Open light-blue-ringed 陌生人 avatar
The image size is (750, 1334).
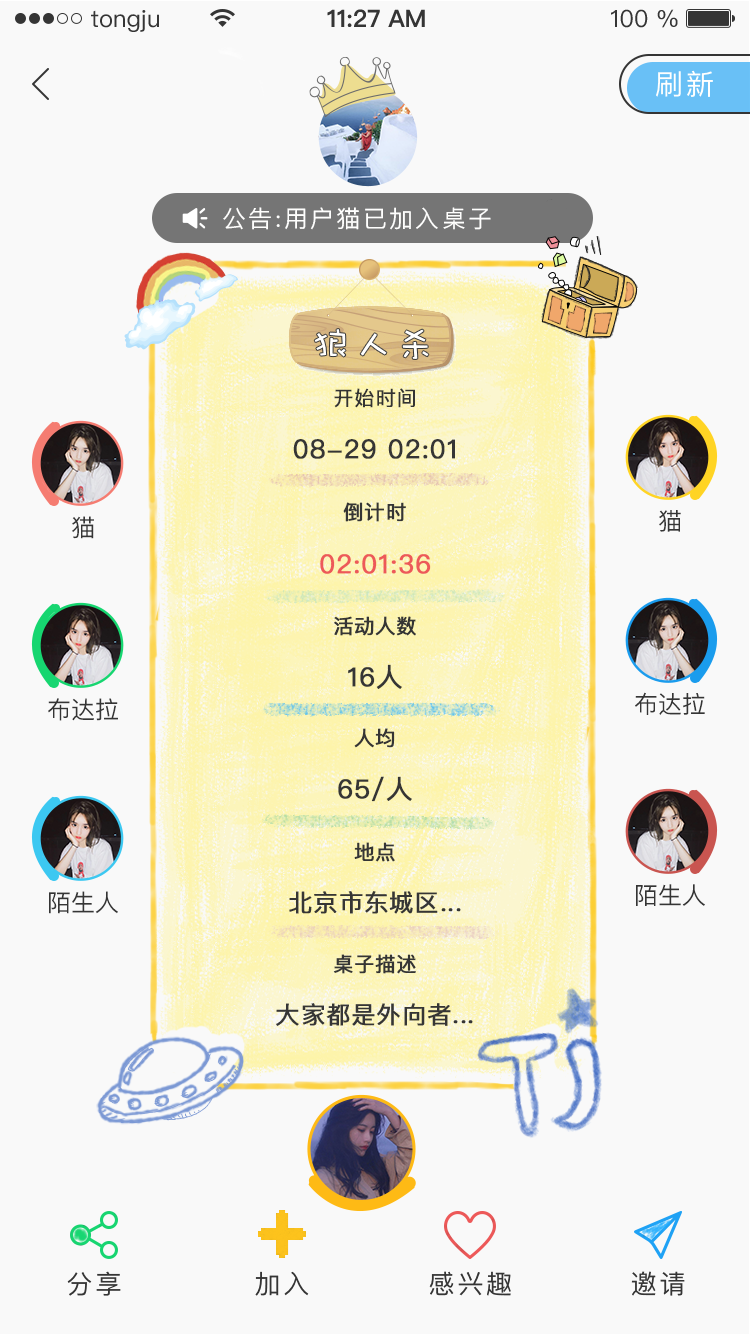tap(80, 840)
